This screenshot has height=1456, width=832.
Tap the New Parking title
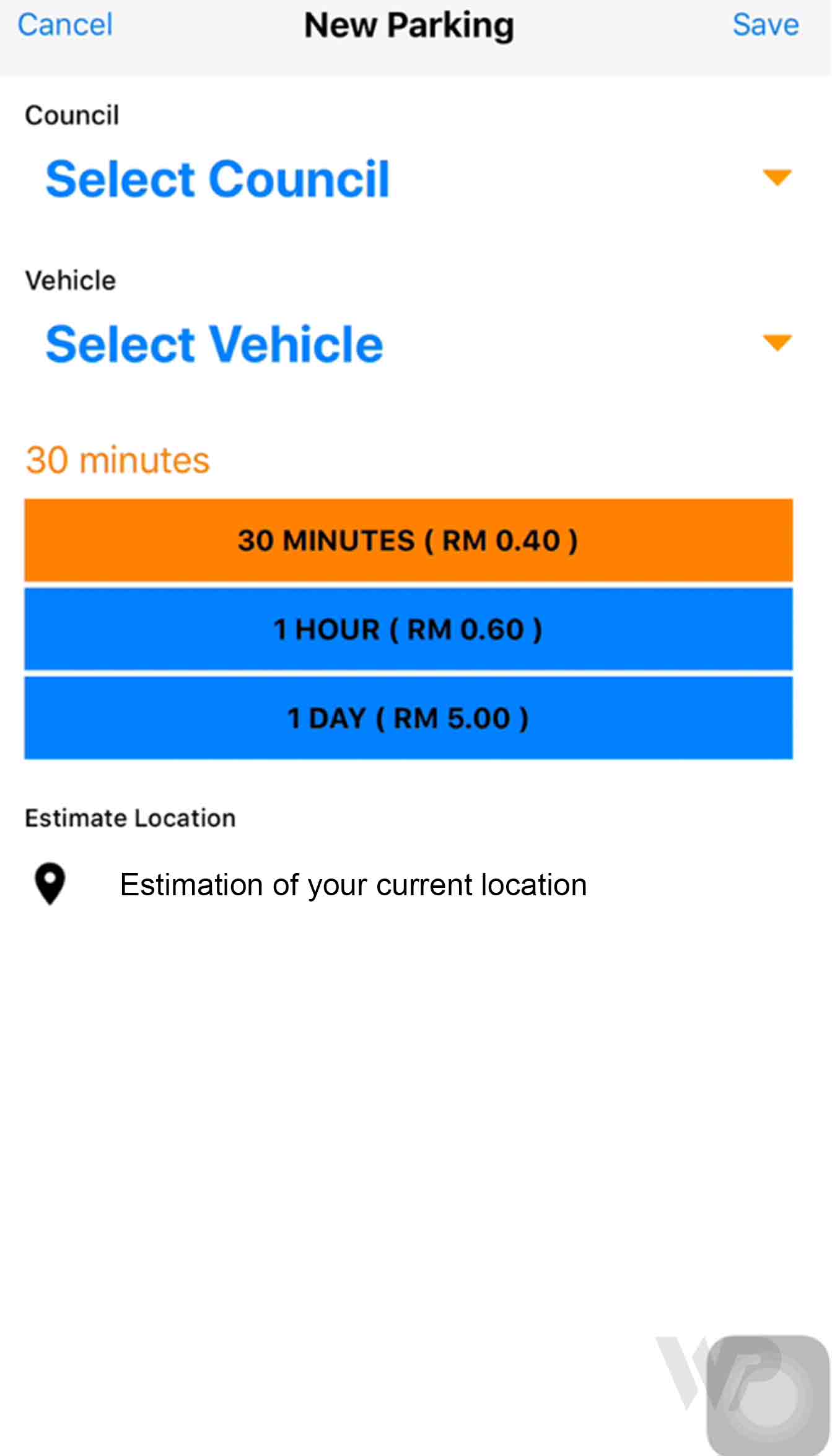coord(409,26)
